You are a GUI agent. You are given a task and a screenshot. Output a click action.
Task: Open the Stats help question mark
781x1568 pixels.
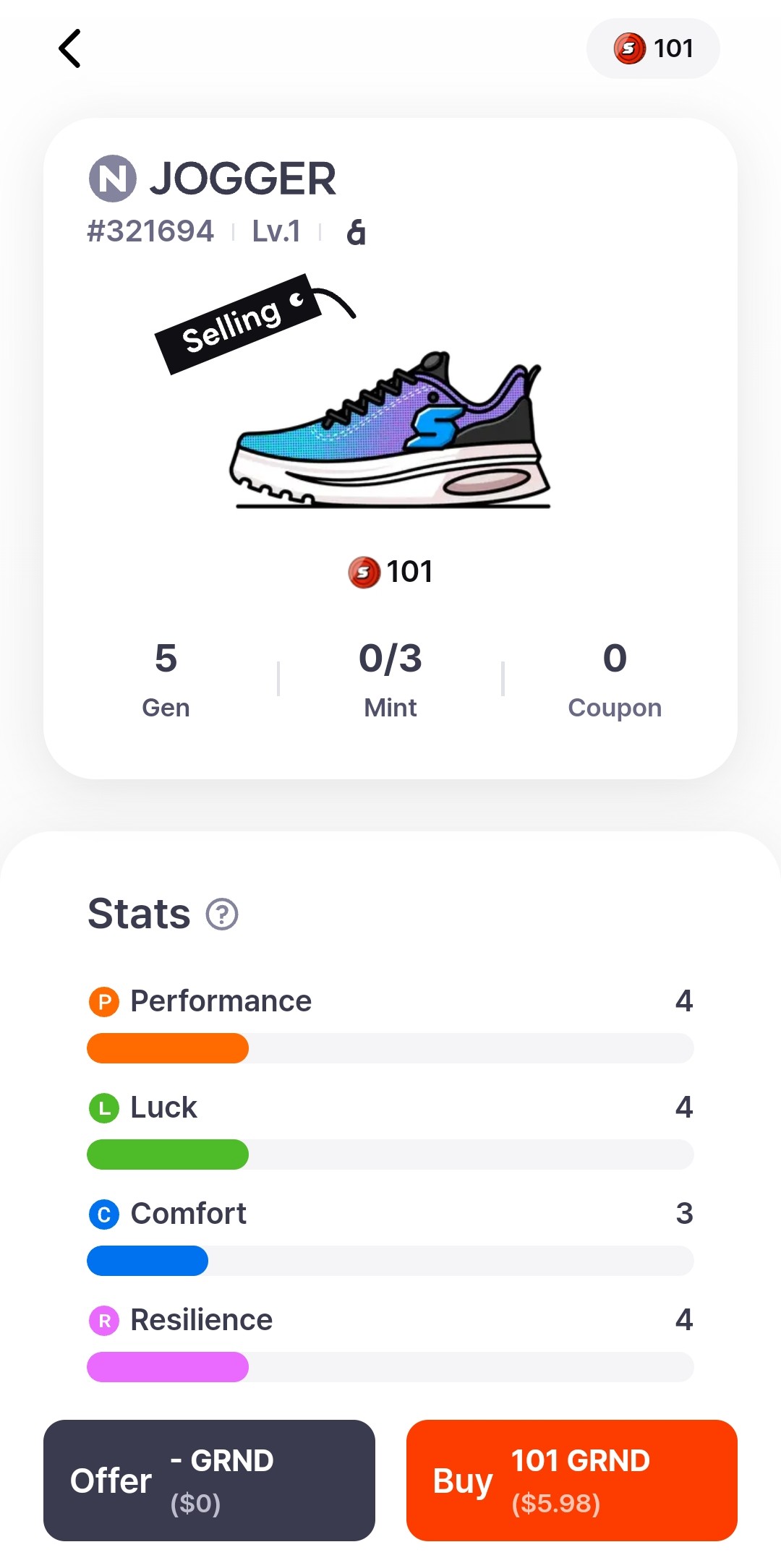[x=222, y=914]
